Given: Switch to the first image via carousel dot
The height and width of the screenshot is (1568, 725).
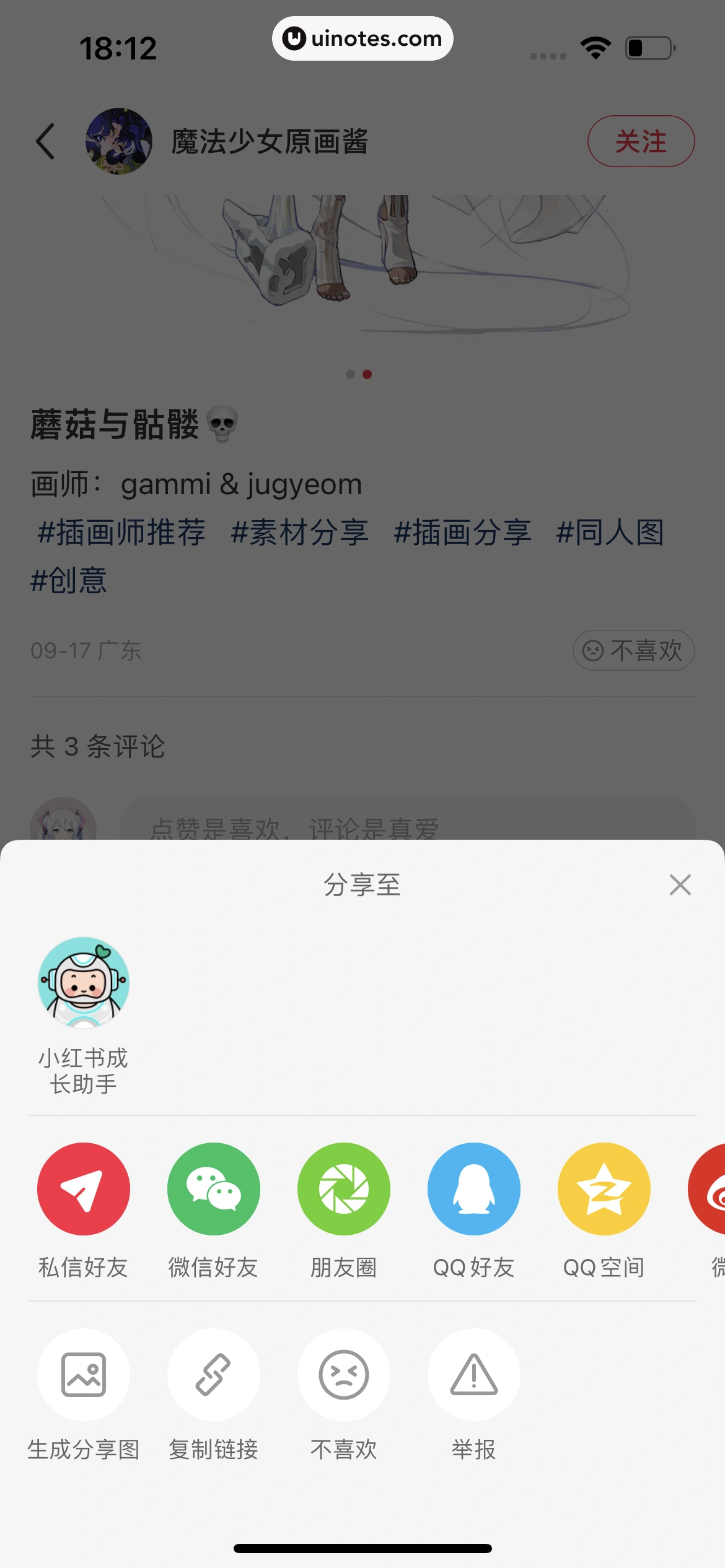Looking at the screenshot, I should 351,374.
